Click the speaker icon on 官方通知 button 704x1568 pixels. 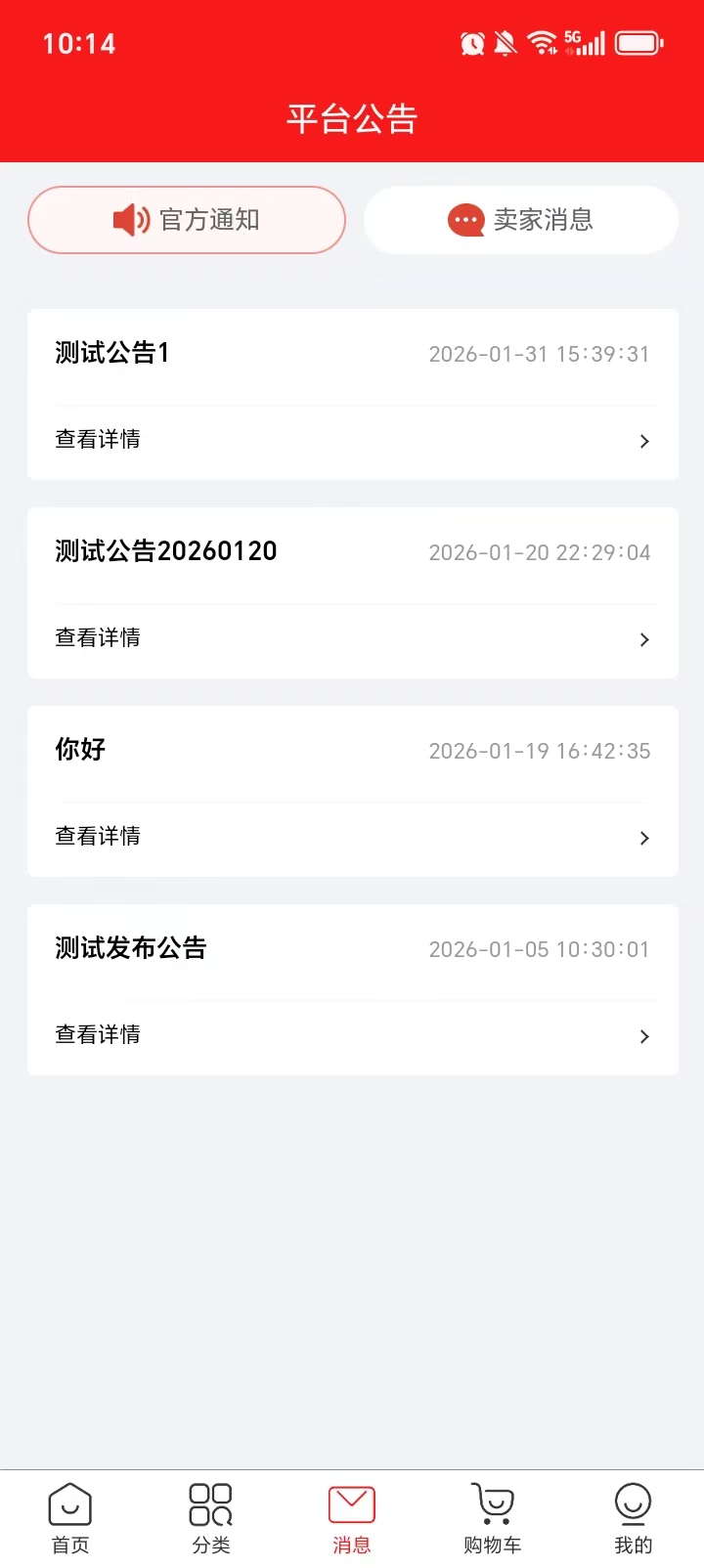click(x=128, y=220)
